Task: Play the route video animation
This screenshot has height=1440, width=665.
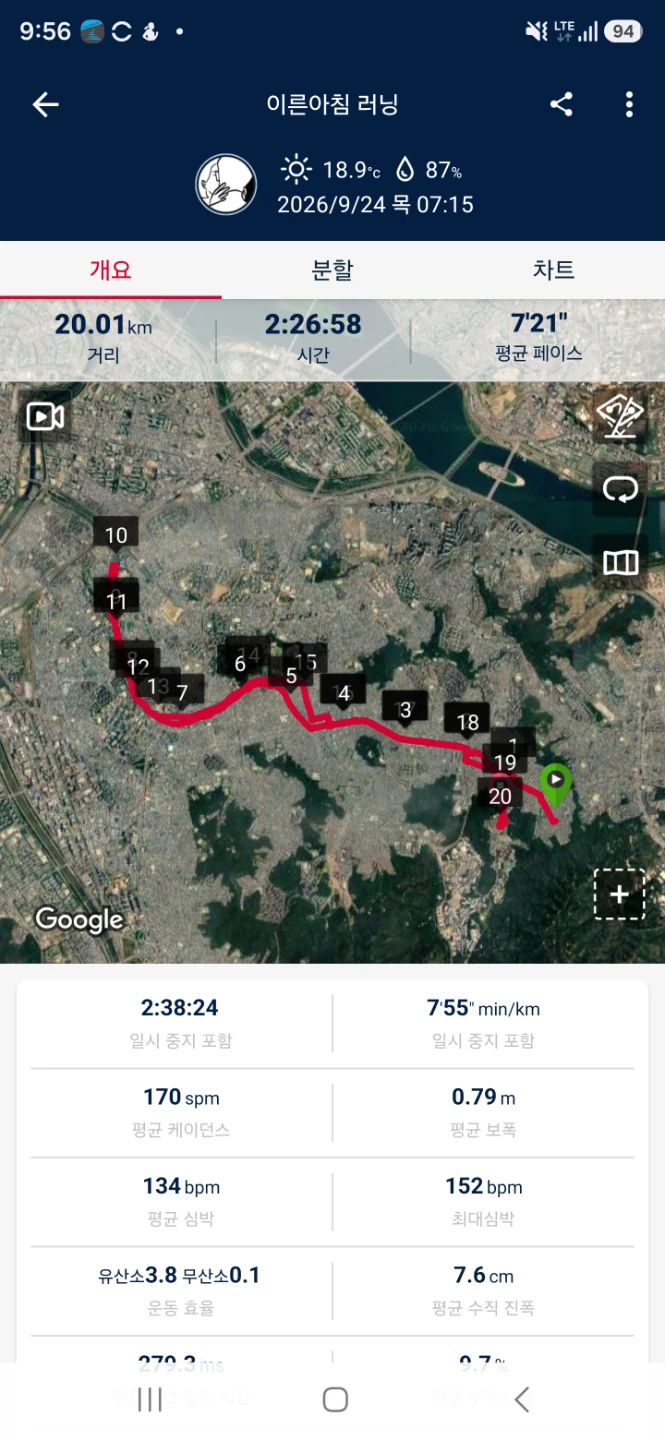Action: (x=46, y=416)
